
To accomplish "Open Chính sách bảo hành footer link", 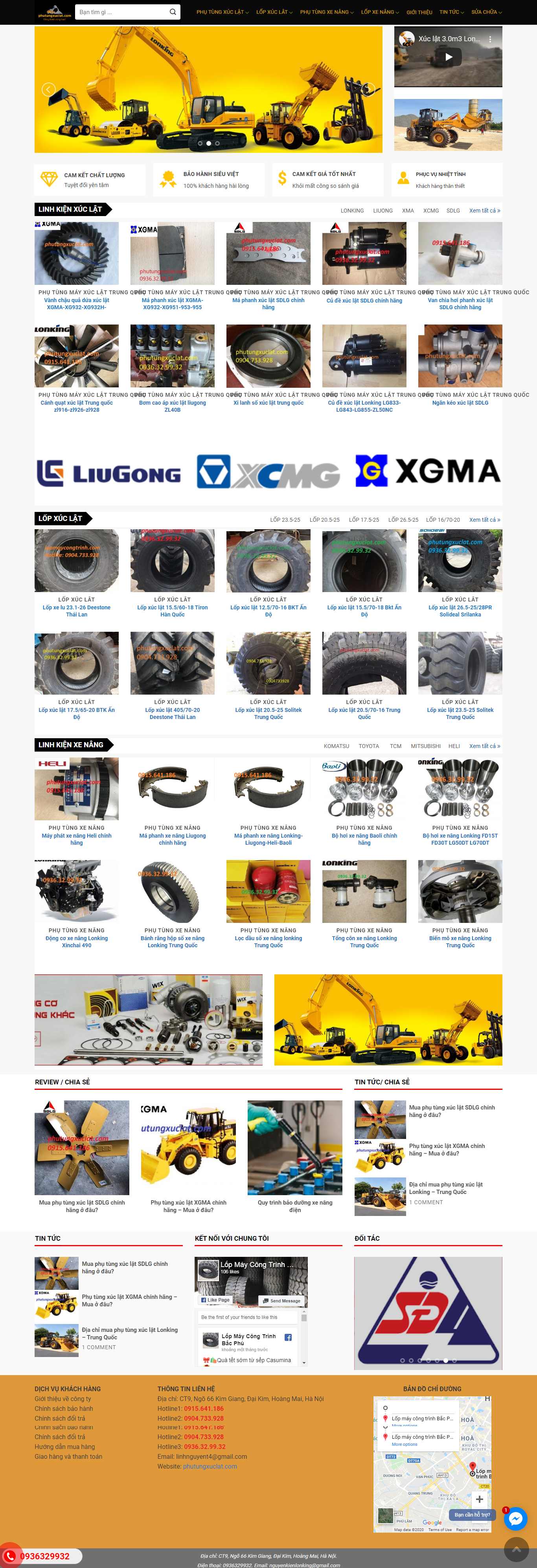I will pyautogui.click(x=64, y=1408).
